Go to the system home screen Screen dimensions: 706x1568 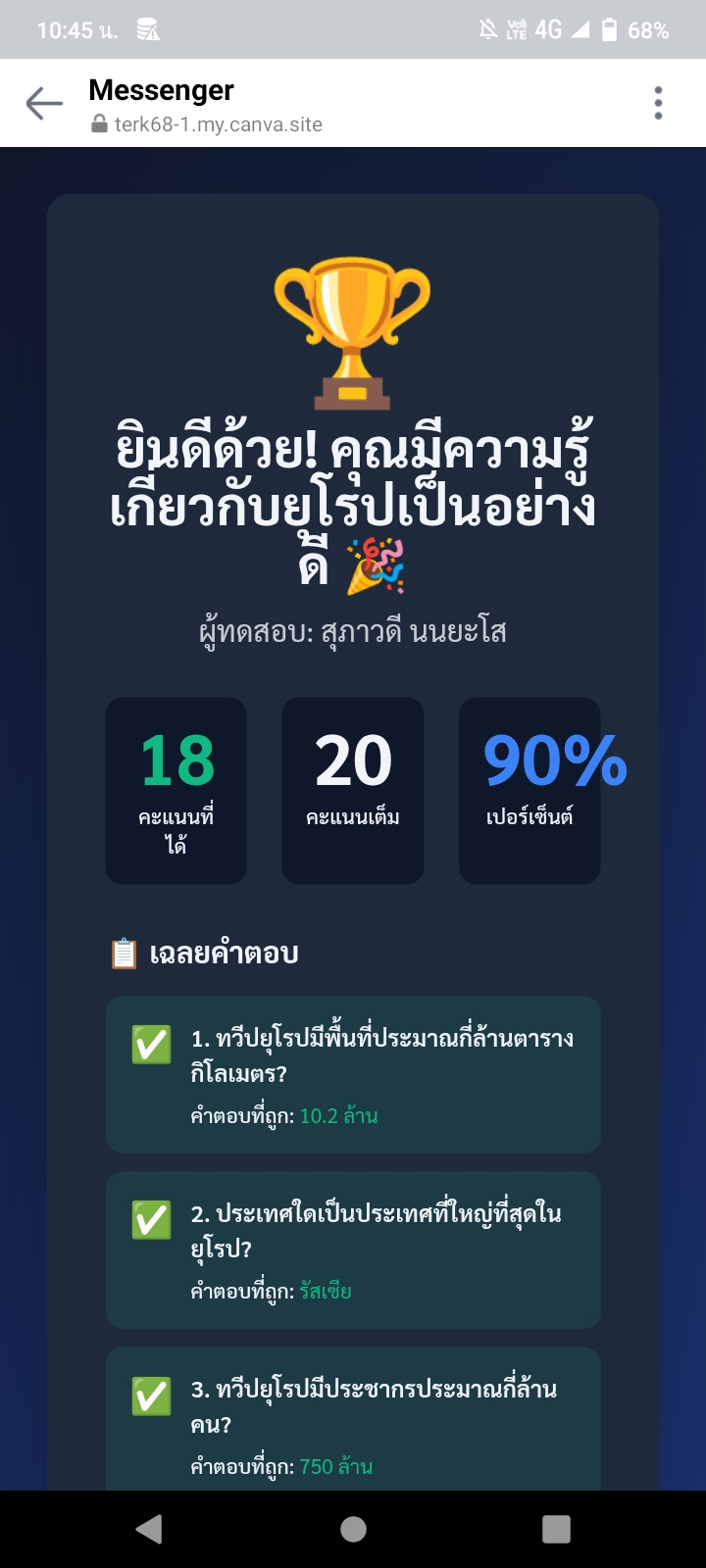pyautogui.click(x=353, y=1529)
